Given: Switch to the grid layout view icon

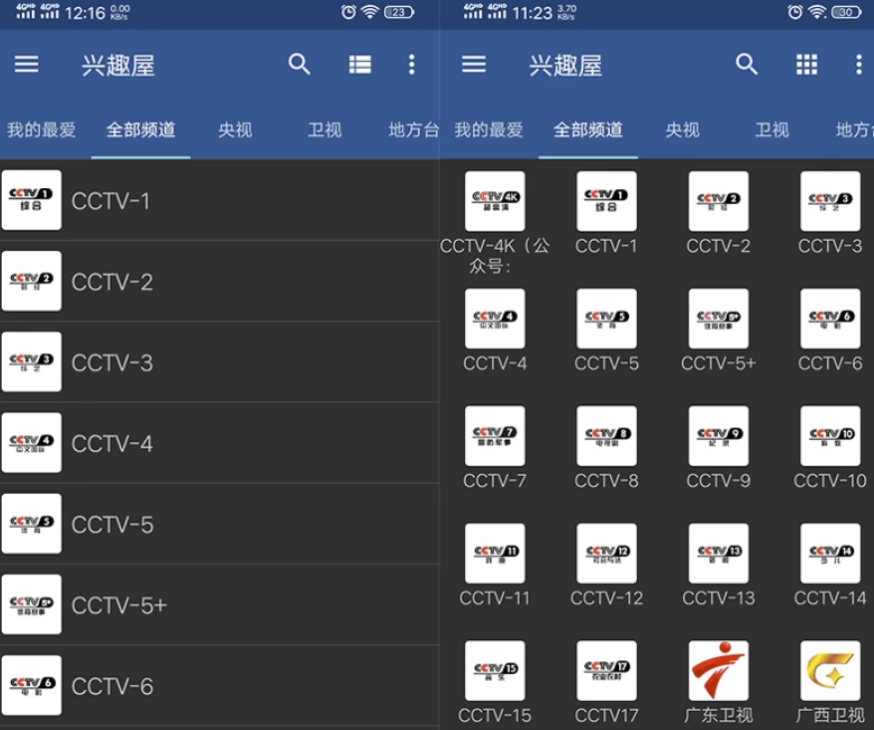Looking at the screenshot, I should tap(807, 65).
